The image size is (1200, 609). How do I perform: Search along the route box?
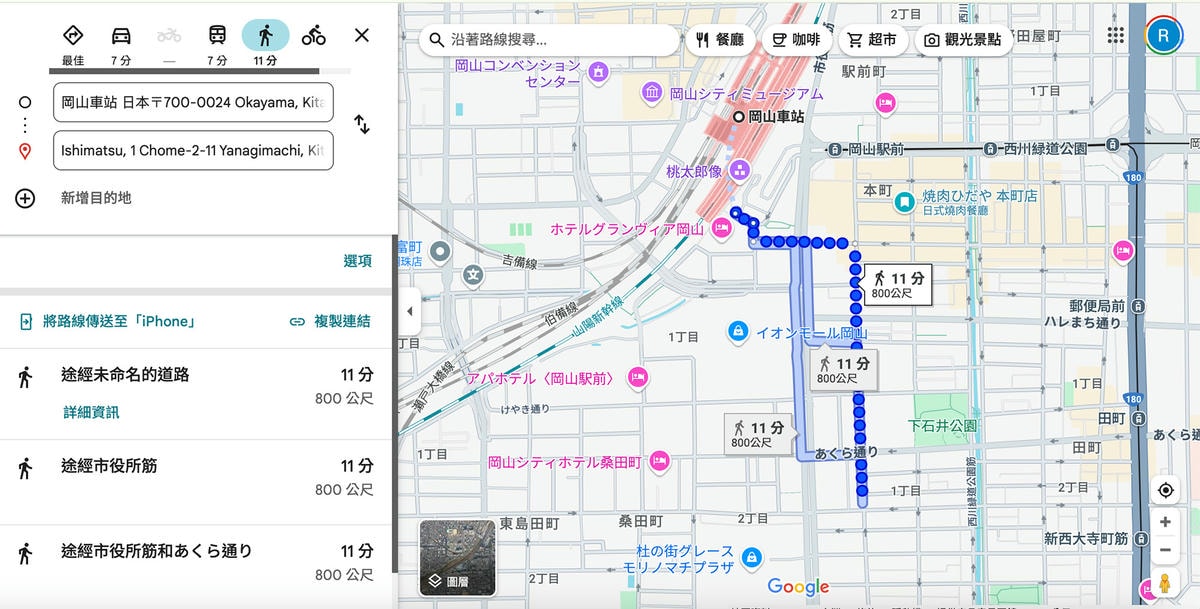[x=550, y=40]
